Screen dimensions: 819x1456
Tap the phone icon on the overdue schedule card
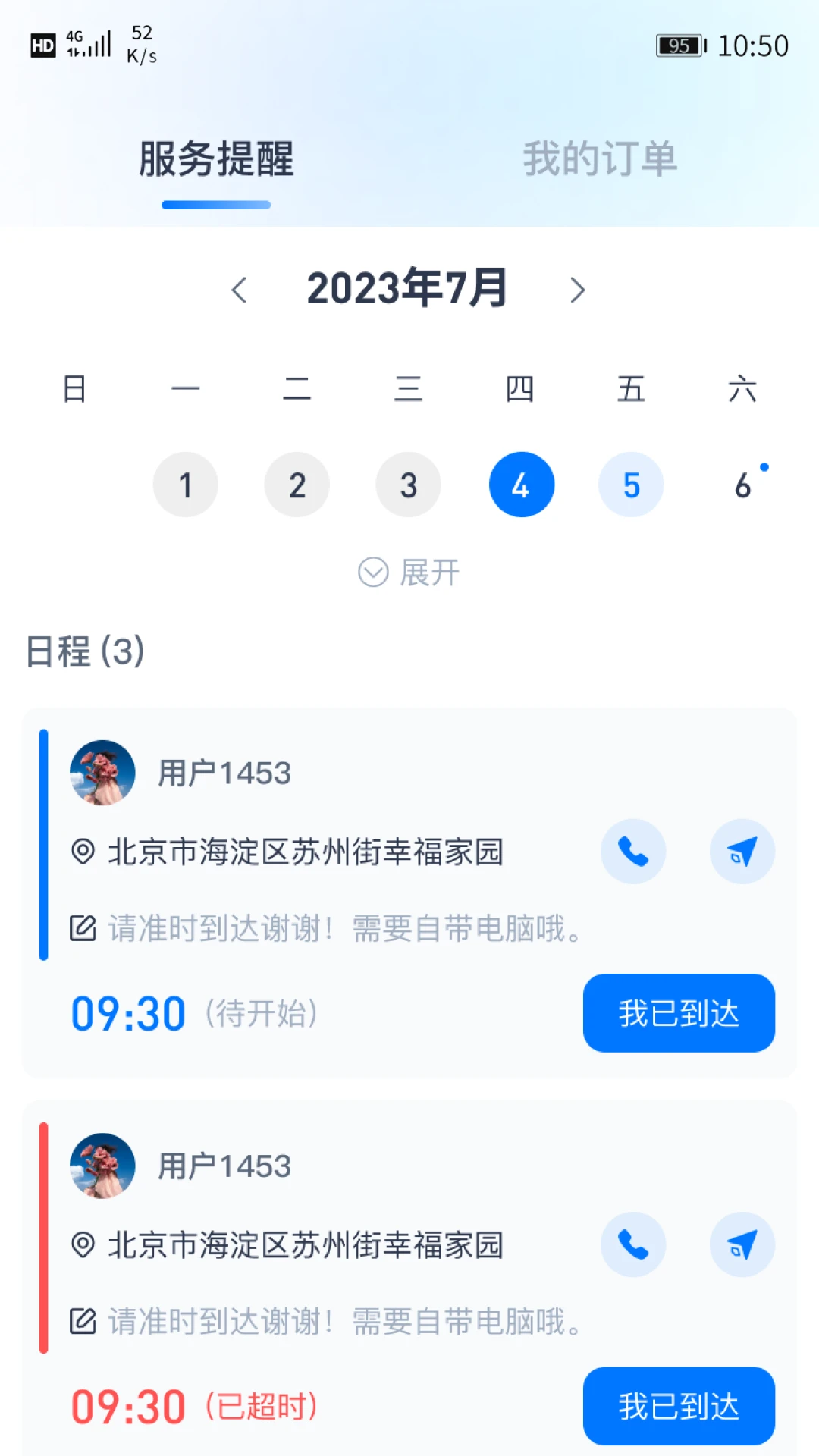[x=633, y=1244]
